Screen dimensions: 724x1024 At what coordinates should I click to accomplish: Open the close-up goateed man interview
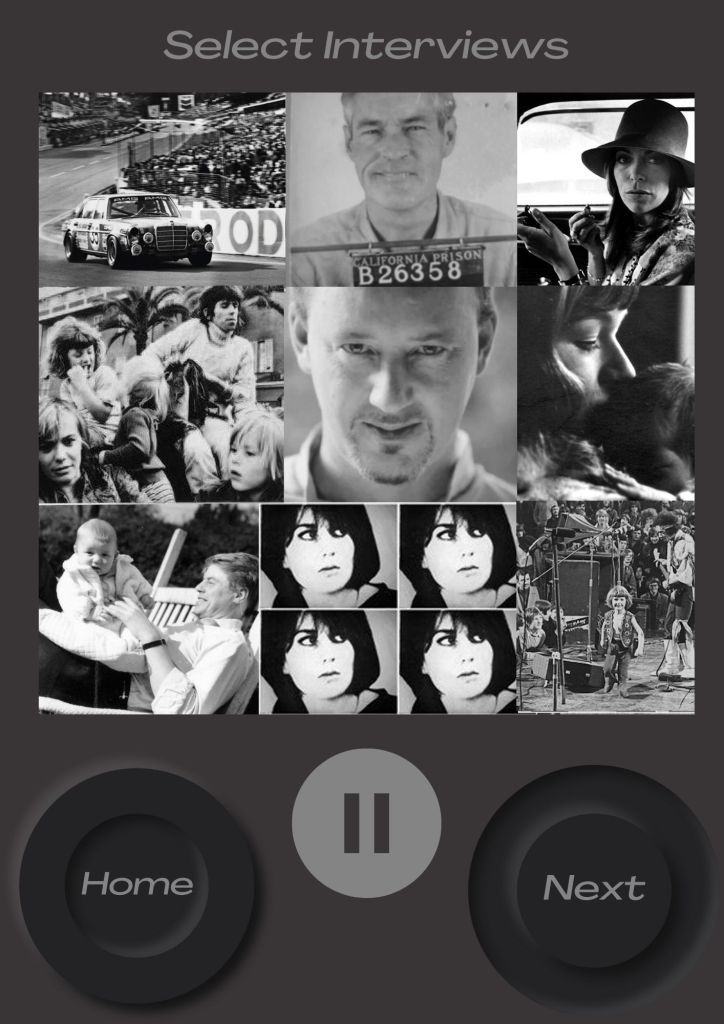click(x=400, y=394)
